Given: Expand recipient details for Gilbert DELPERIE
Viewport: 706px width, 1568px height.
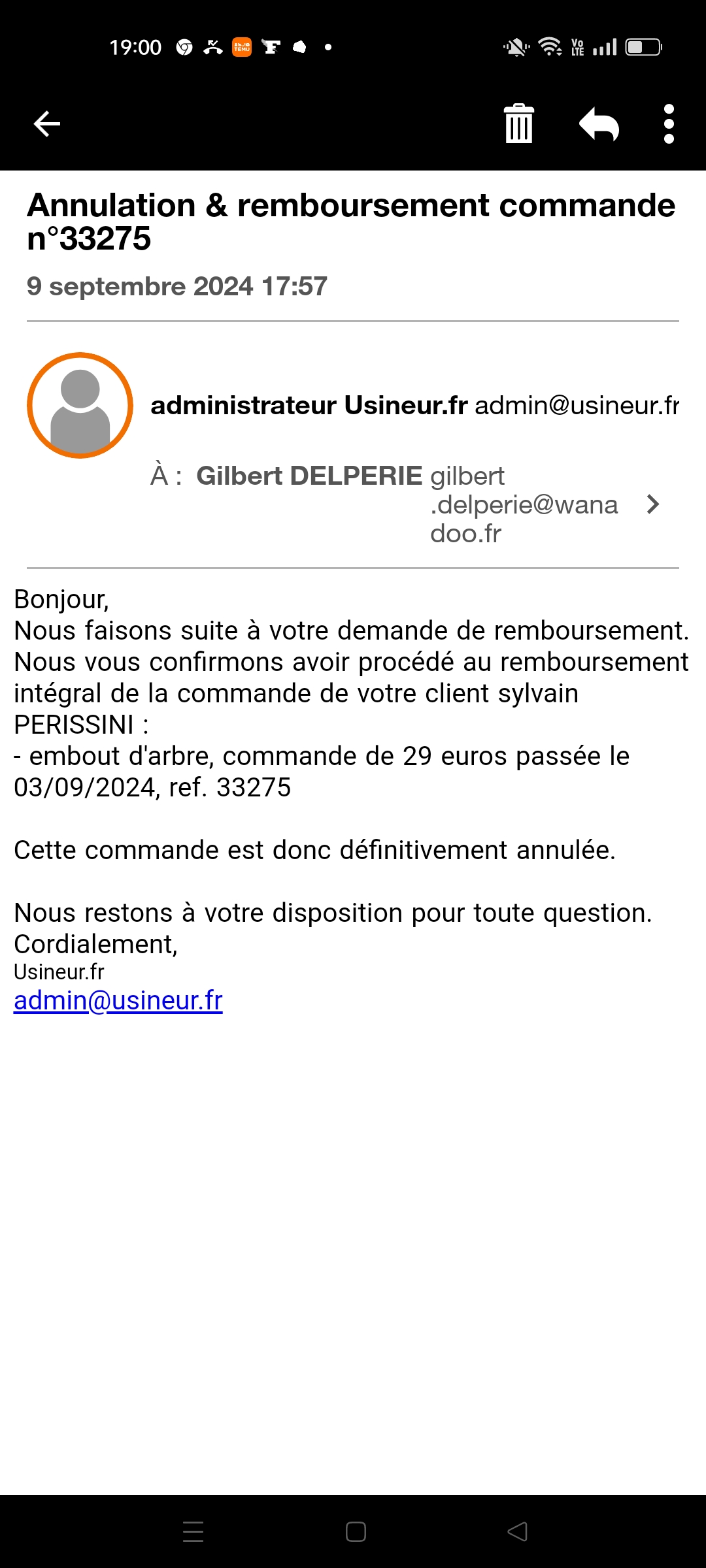Looking at the screenshot, I should [x=652, y=504].
